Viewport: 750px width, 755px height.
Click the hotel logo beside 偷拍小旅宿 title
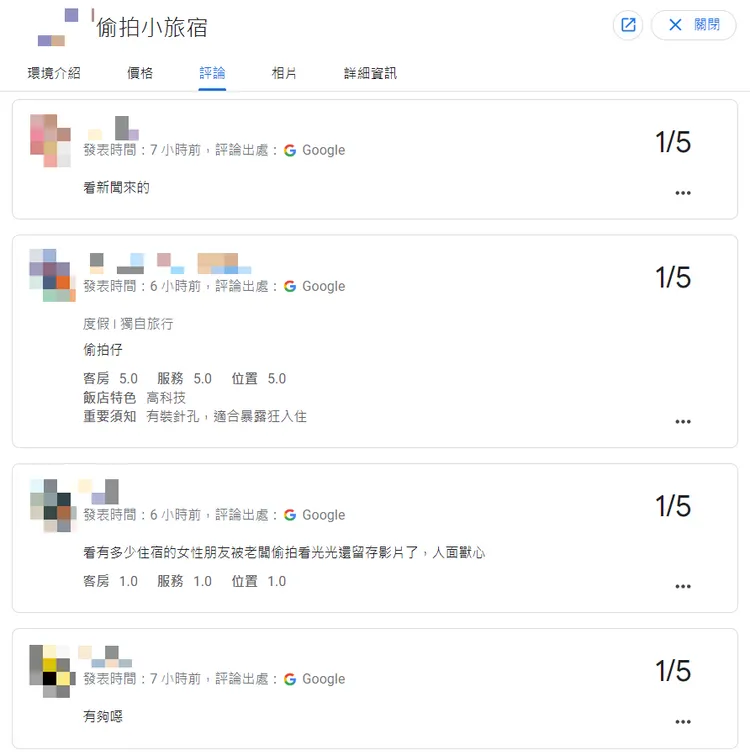pos(58,25)
